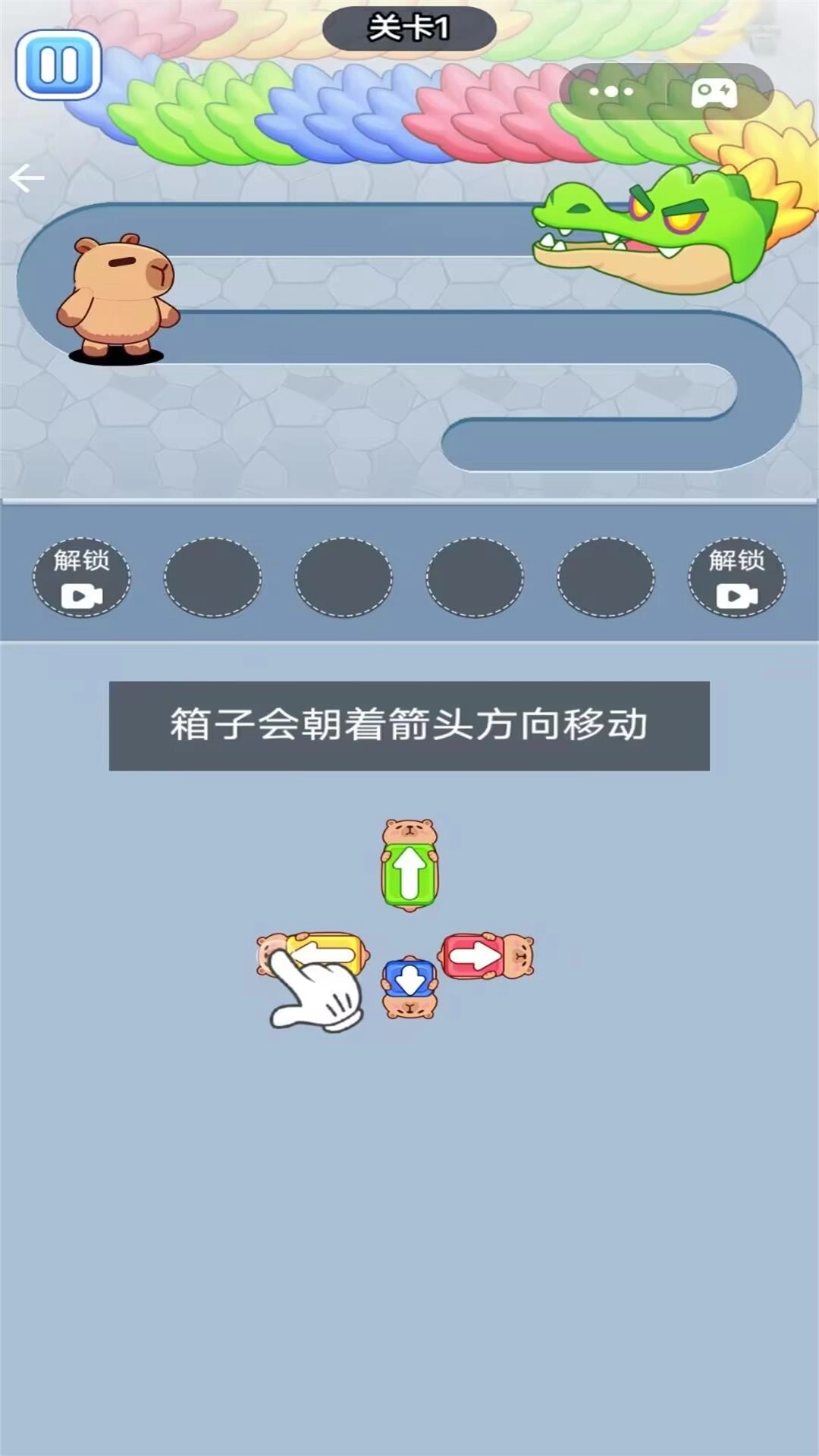This screenshot has height=1456, width=819.
Task: Tap the green up-arrow box
Action: (x=409, y=874)
